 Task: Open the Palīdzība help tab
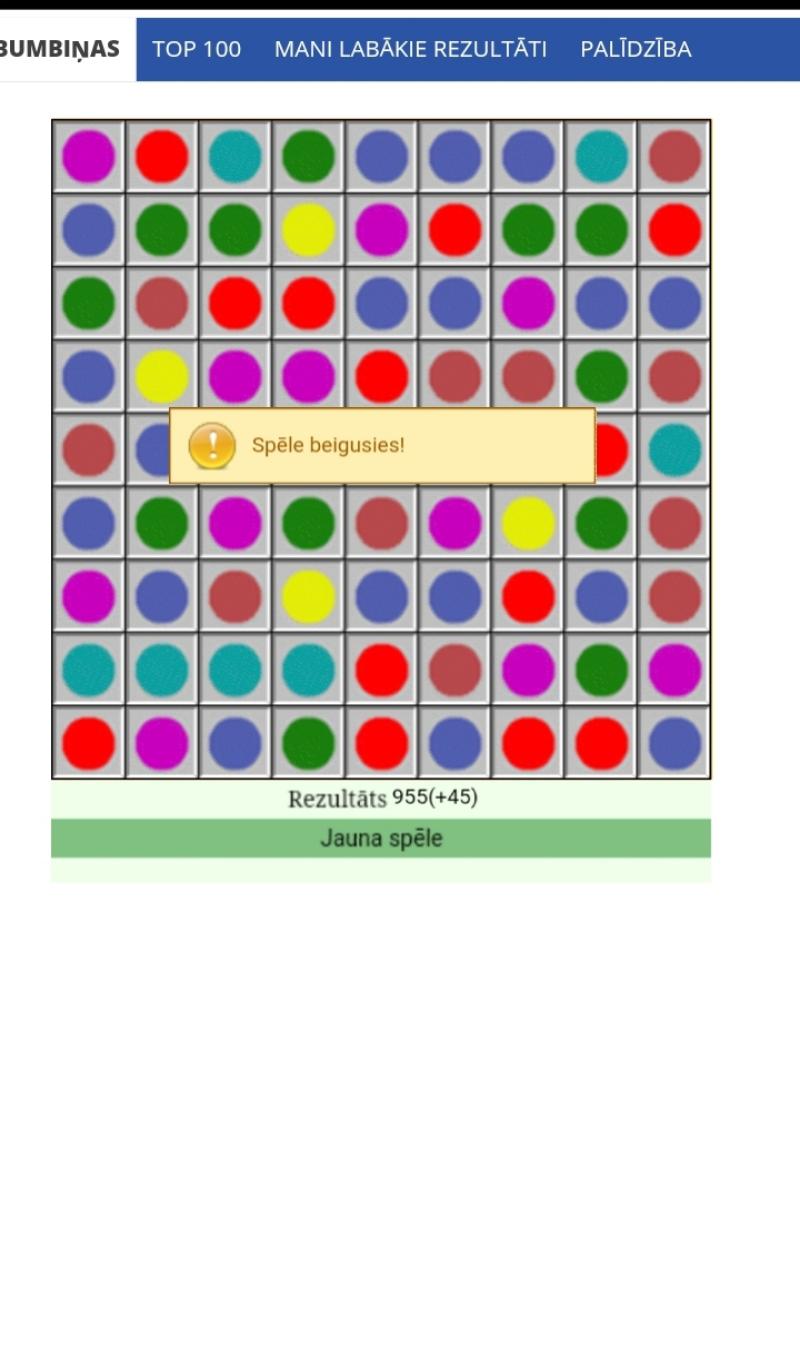click(635, 49)
